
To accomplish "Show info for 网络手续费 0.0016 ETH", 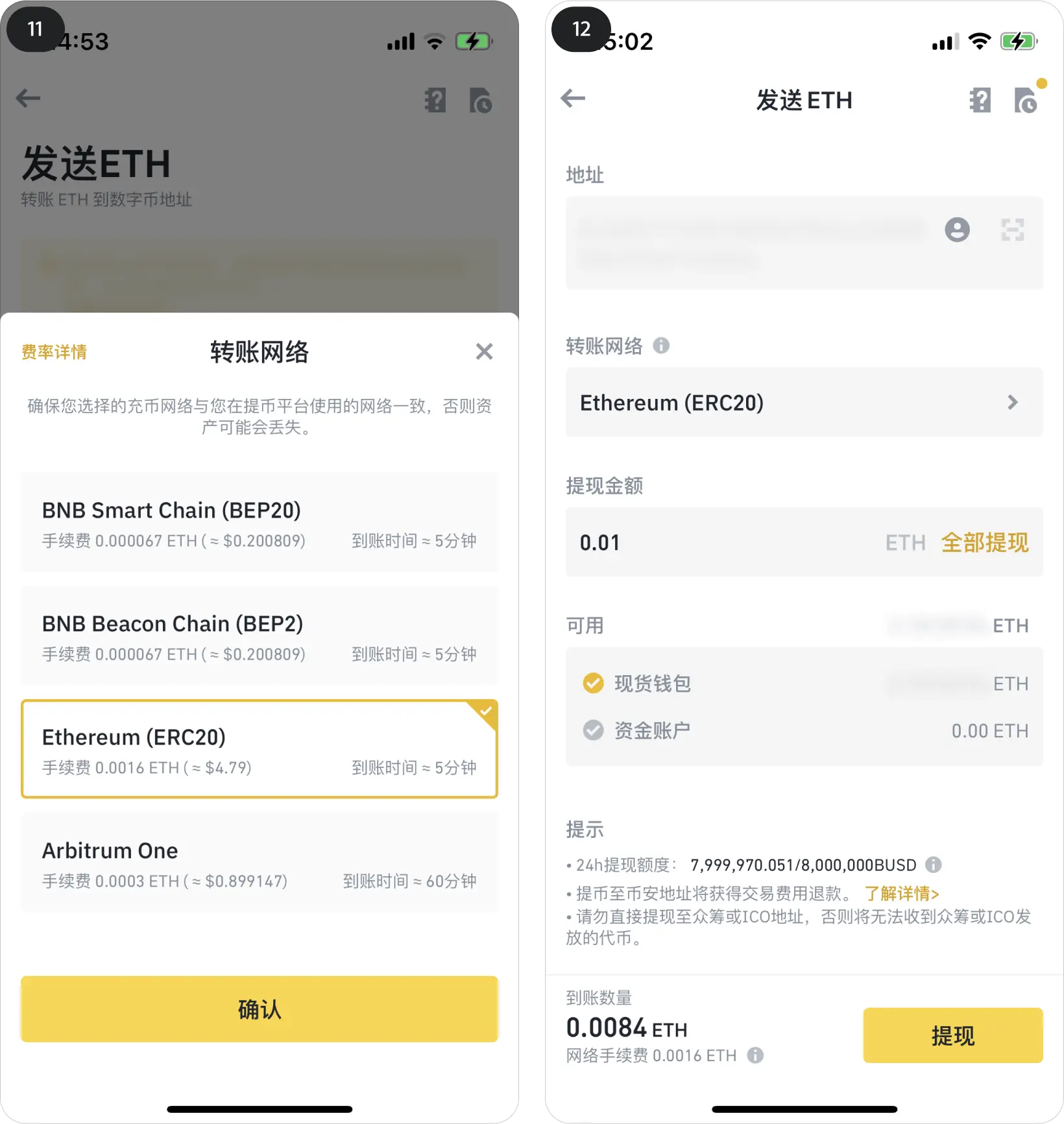I will click(x=755, y=1055).
